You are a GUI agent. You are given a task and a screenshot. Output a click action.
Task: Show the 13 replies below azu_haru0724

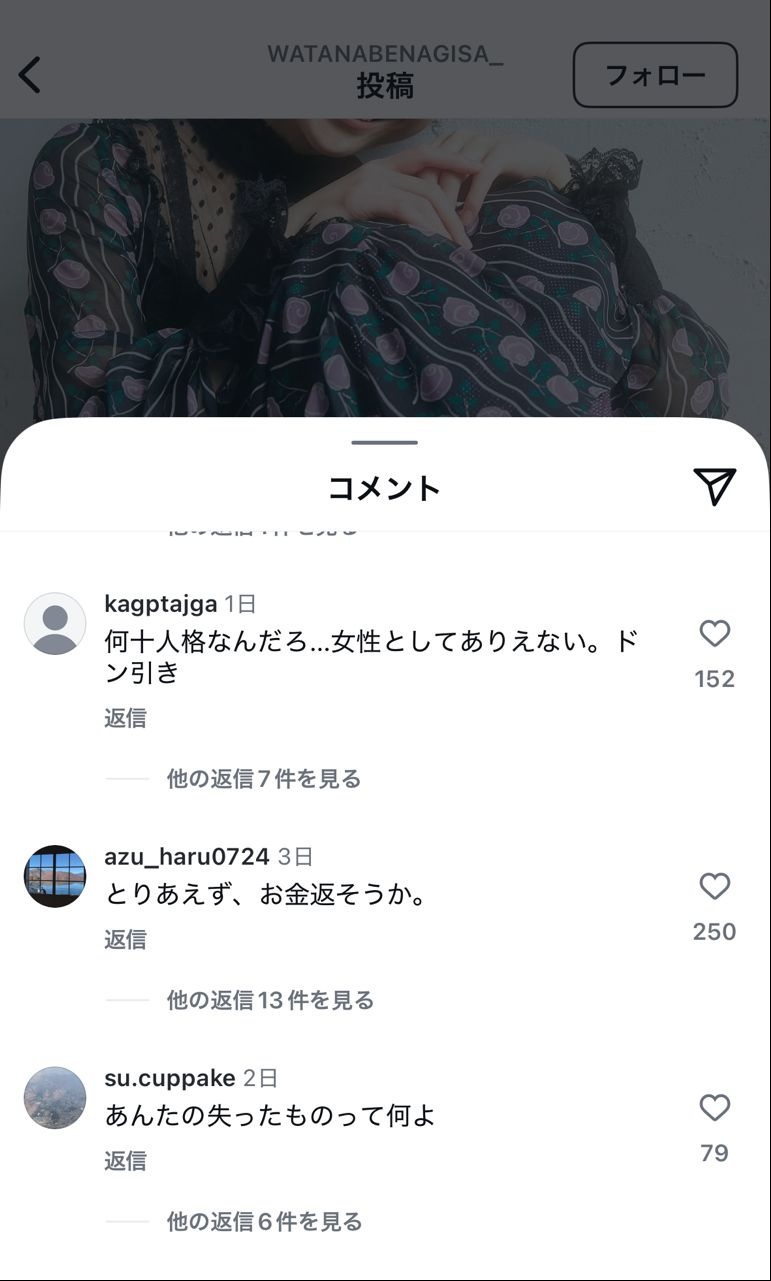pyautogui.click(x=270, y=999)
